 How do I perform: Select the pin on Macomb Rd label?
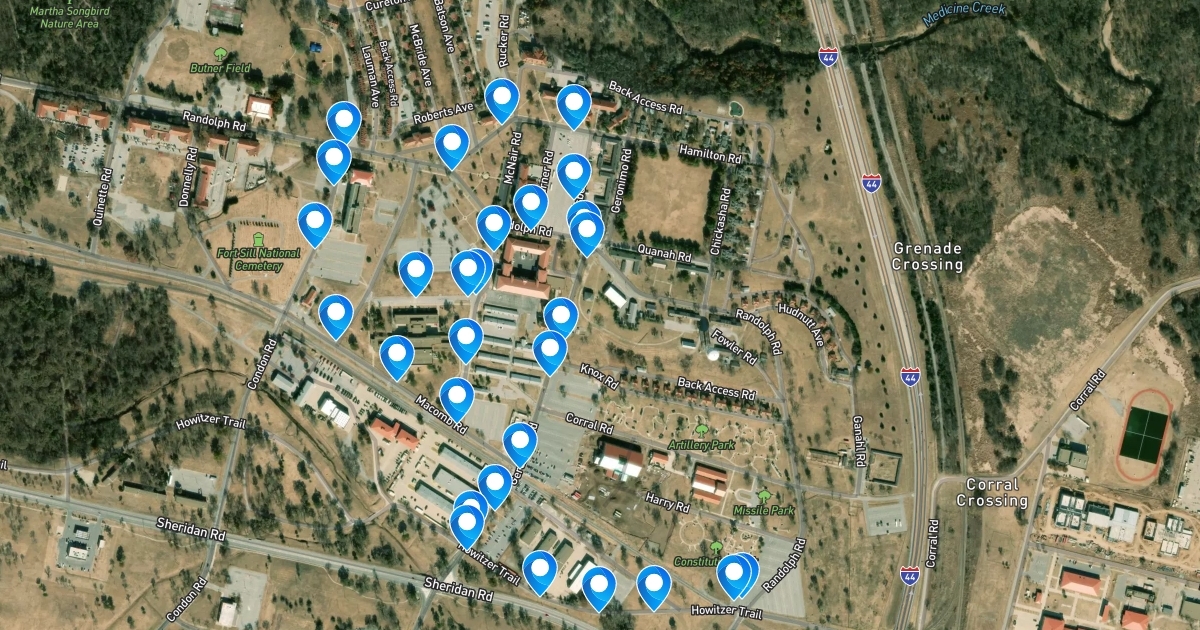click(x=457, y=396)
